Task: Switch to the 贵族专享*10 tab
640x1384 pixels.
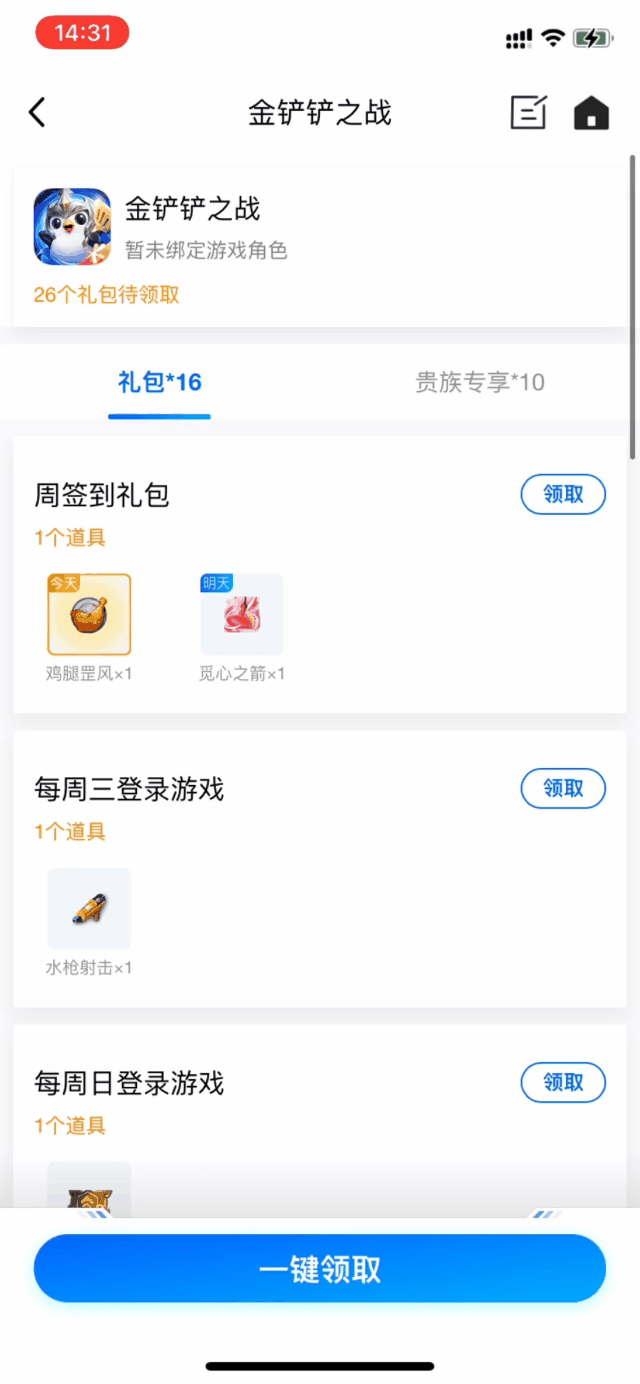Action: click(x=480, y=382)
